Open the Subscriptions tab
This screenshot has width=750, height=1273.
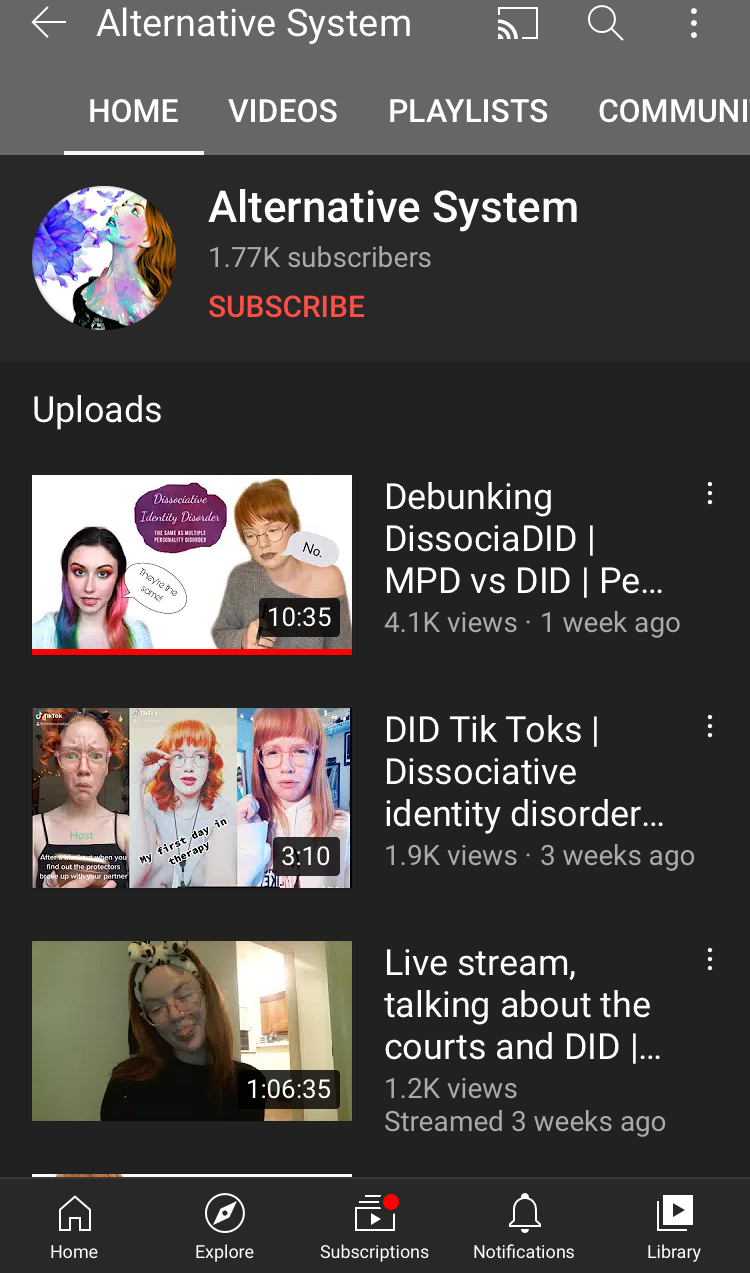click(375, 1227)
